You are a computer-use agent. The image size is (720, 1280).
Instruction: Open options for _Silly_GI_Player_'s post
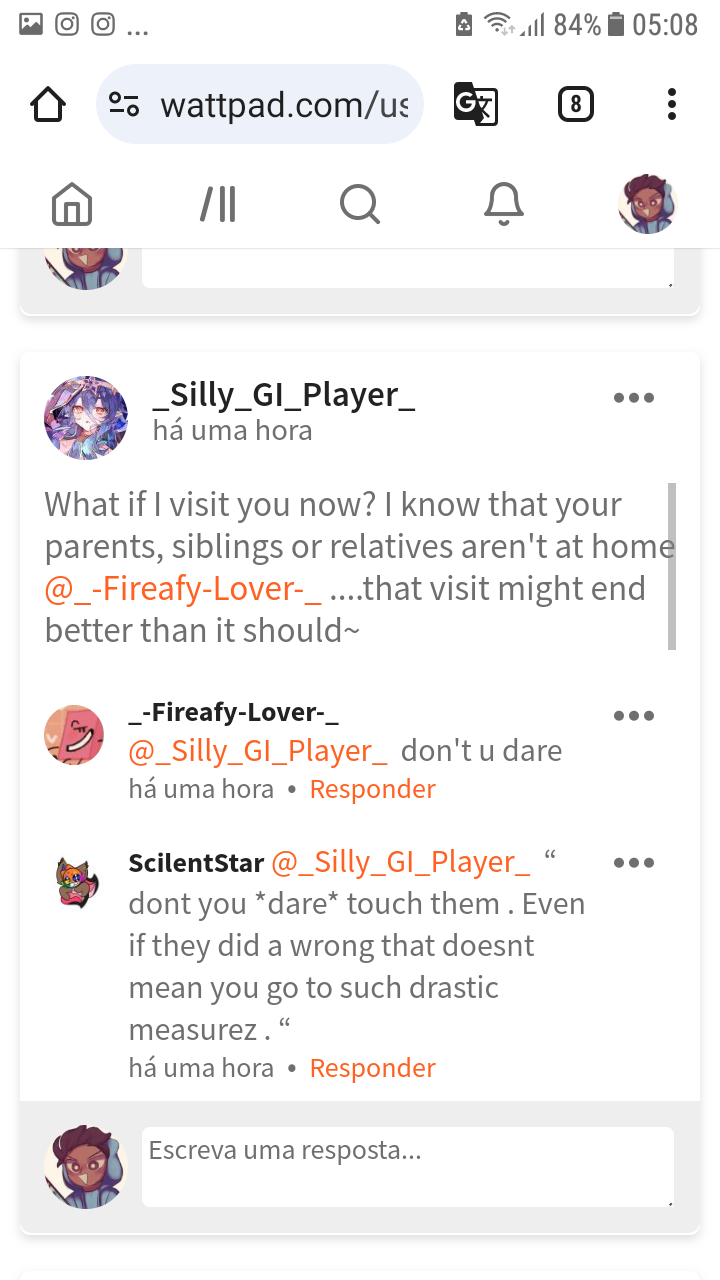click(634, 398)
